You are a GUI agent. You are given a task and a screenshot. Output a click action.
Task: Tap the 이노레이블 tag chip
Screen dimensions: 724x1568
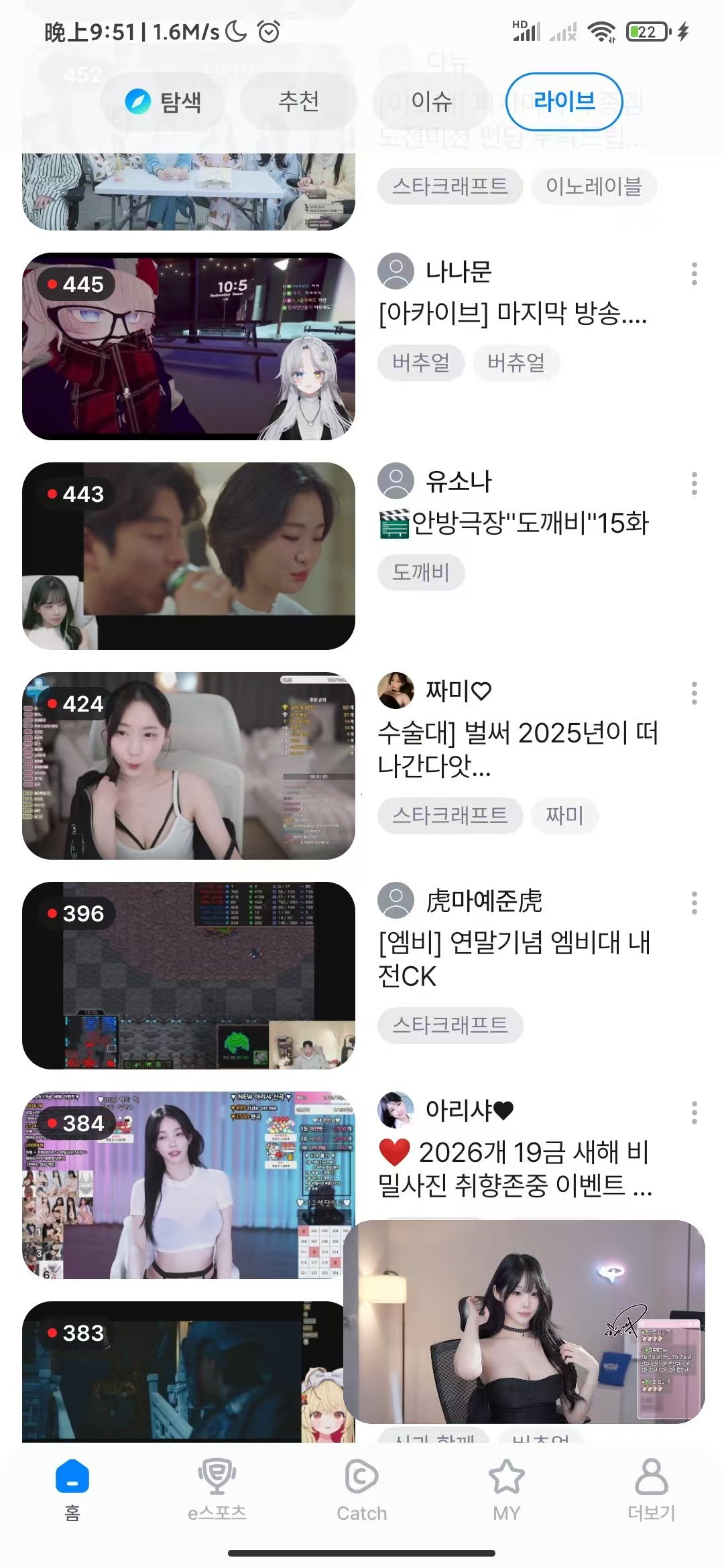pyautogui.click(x=594, y=186)
